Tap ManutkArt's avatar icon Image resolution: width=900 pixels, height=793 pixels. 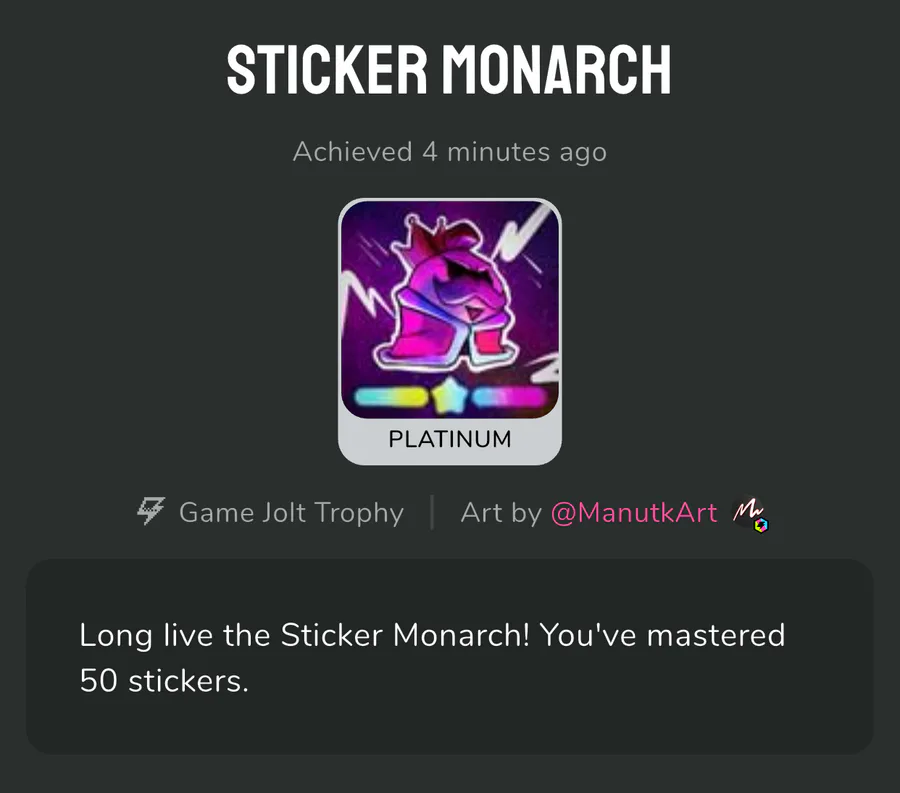[749, 513]
